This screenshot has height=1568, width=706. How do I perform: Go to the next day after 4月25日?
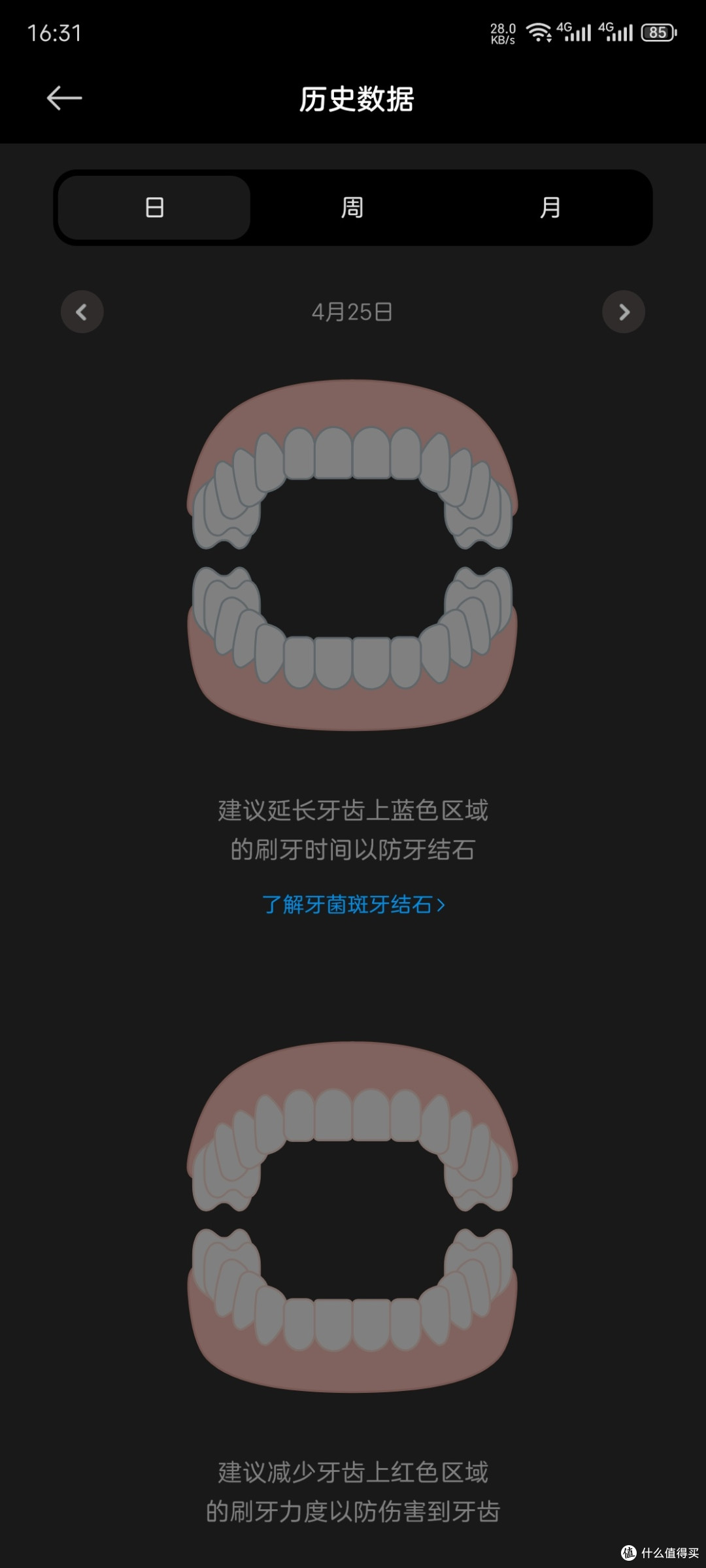click(x=624, y=312)
